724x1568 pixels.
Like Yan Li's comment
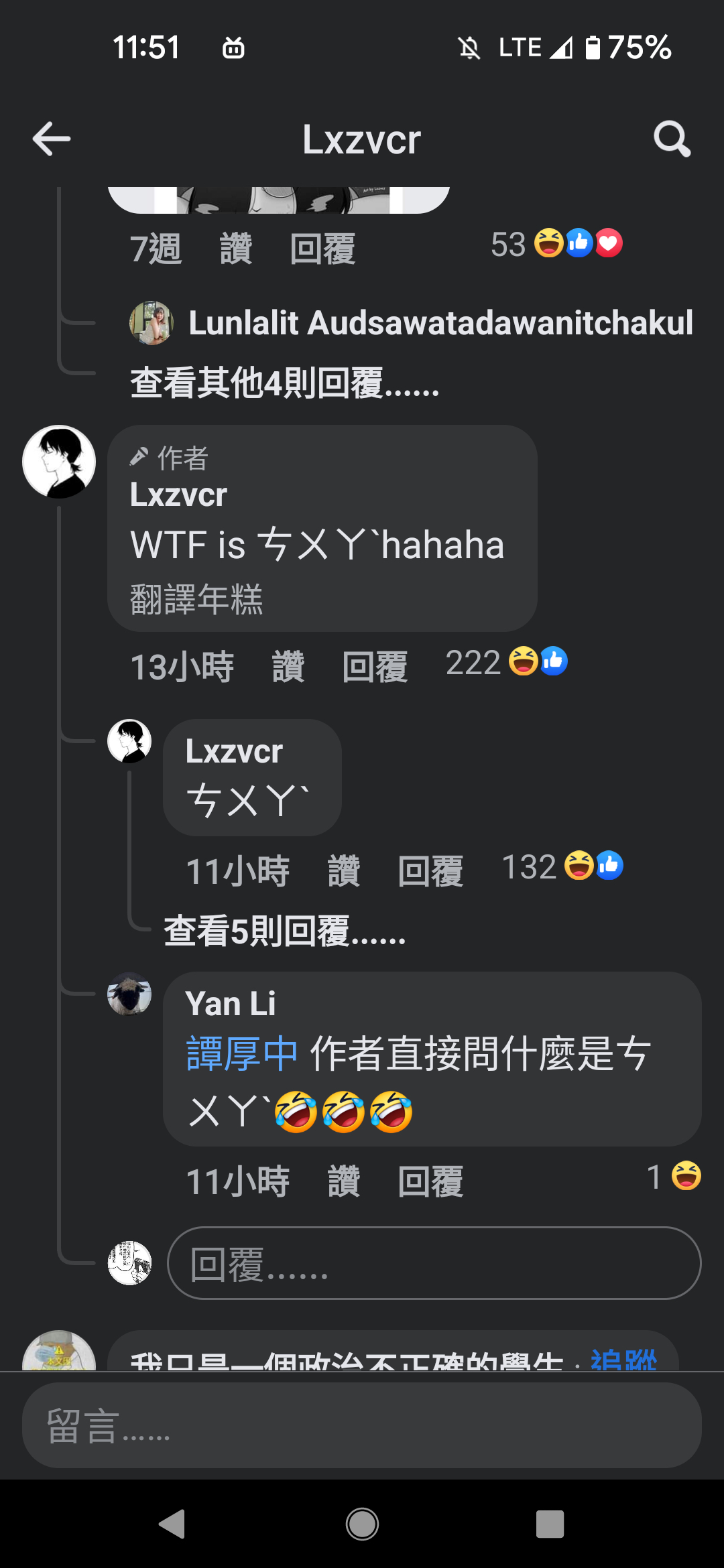[344, 1181]
